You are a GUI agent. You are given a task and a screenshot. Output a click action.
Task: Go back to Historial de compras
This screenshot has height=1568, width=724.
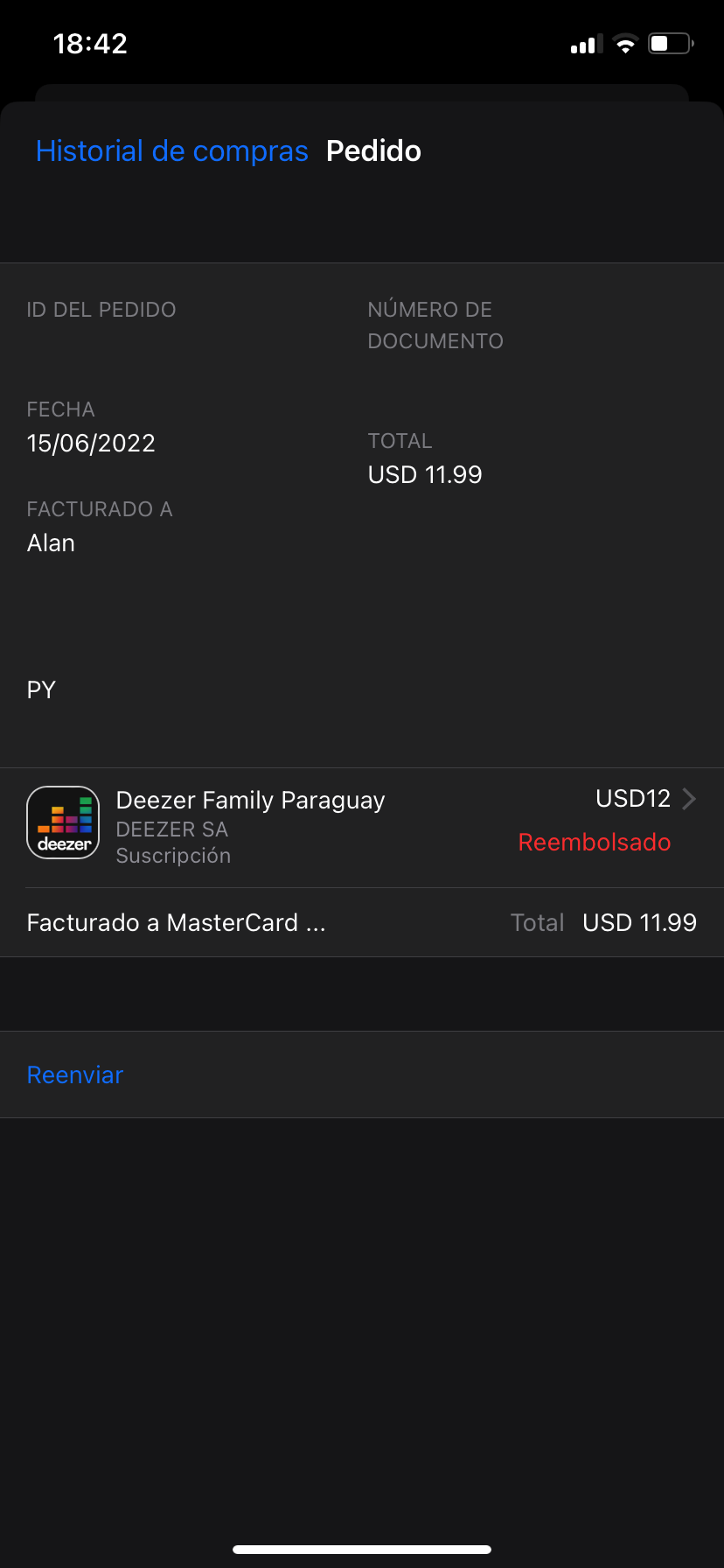click(x=172, y=151)
